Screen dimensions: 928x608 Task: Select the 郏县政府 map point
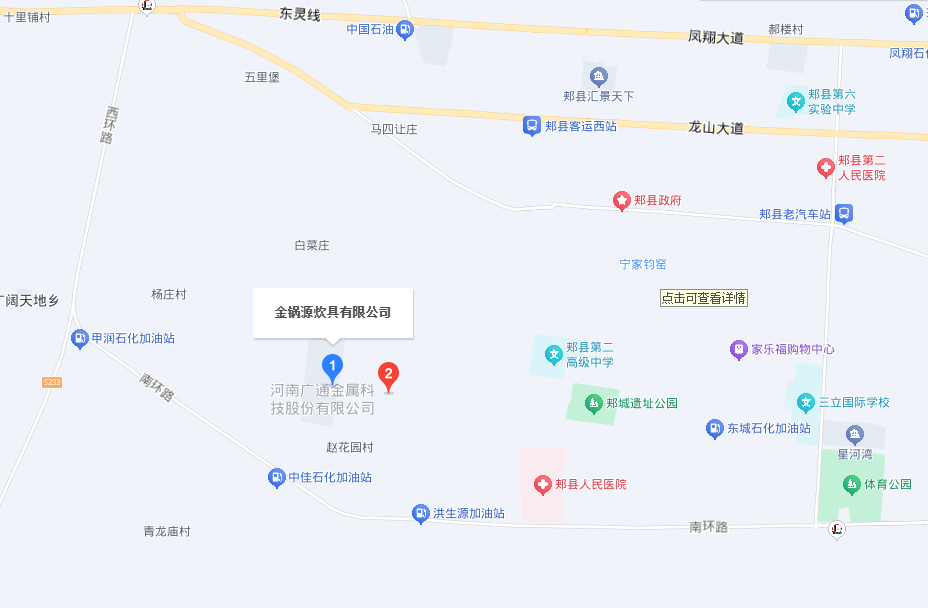pos(622,201)
